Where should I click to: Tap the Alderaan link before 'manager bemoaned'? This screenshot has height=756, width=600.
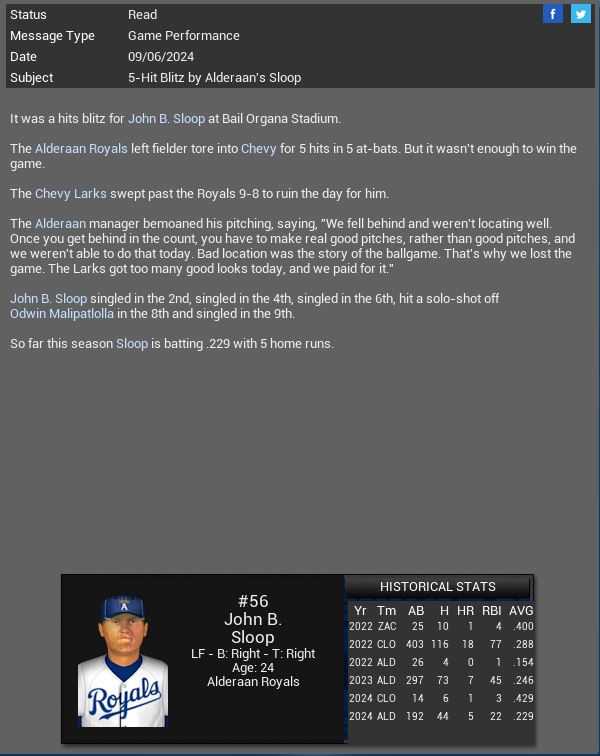(60, 224)
